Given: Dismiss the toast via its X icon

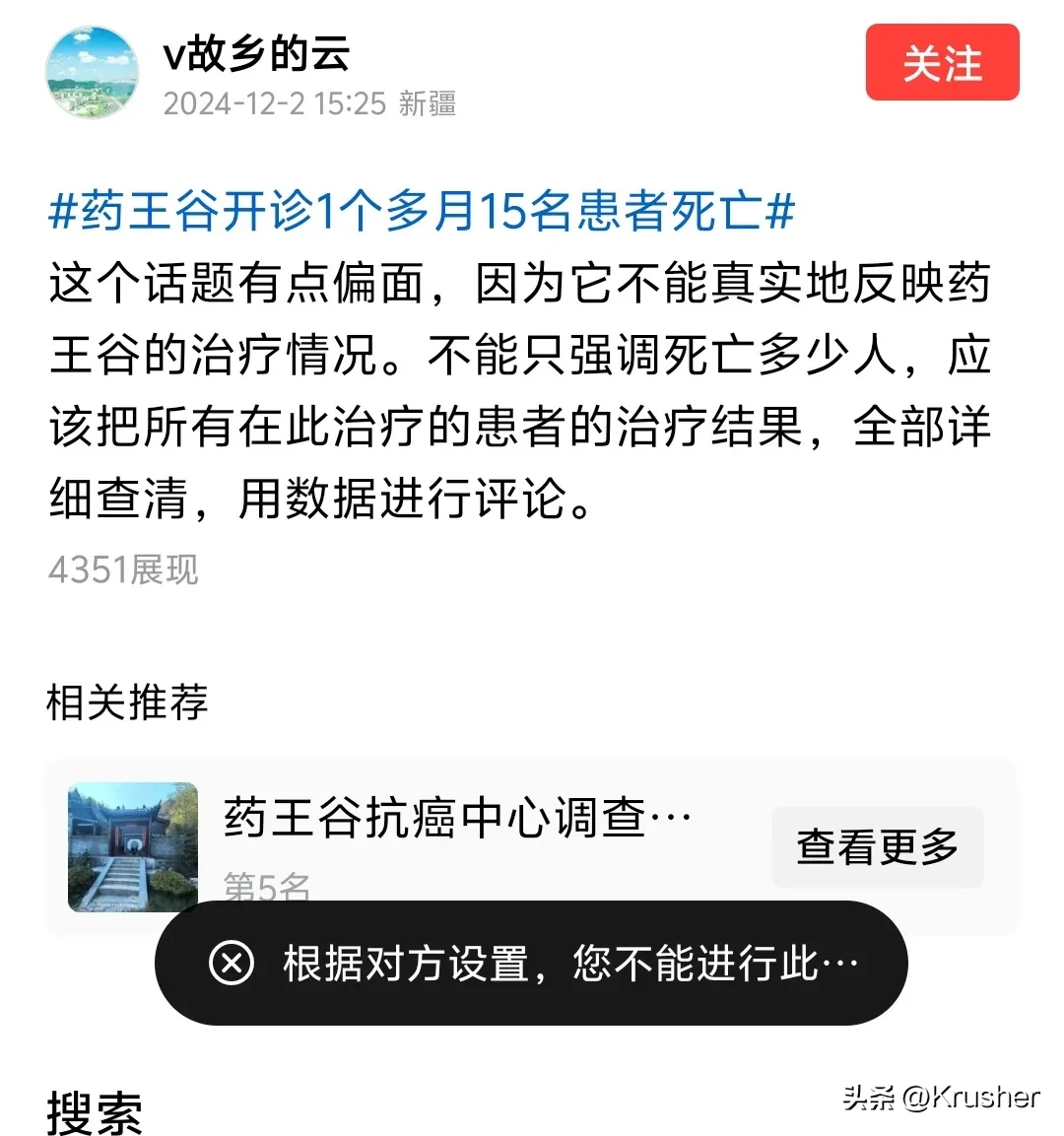Looking at the screenshot, I should click(x=230, y=964).
